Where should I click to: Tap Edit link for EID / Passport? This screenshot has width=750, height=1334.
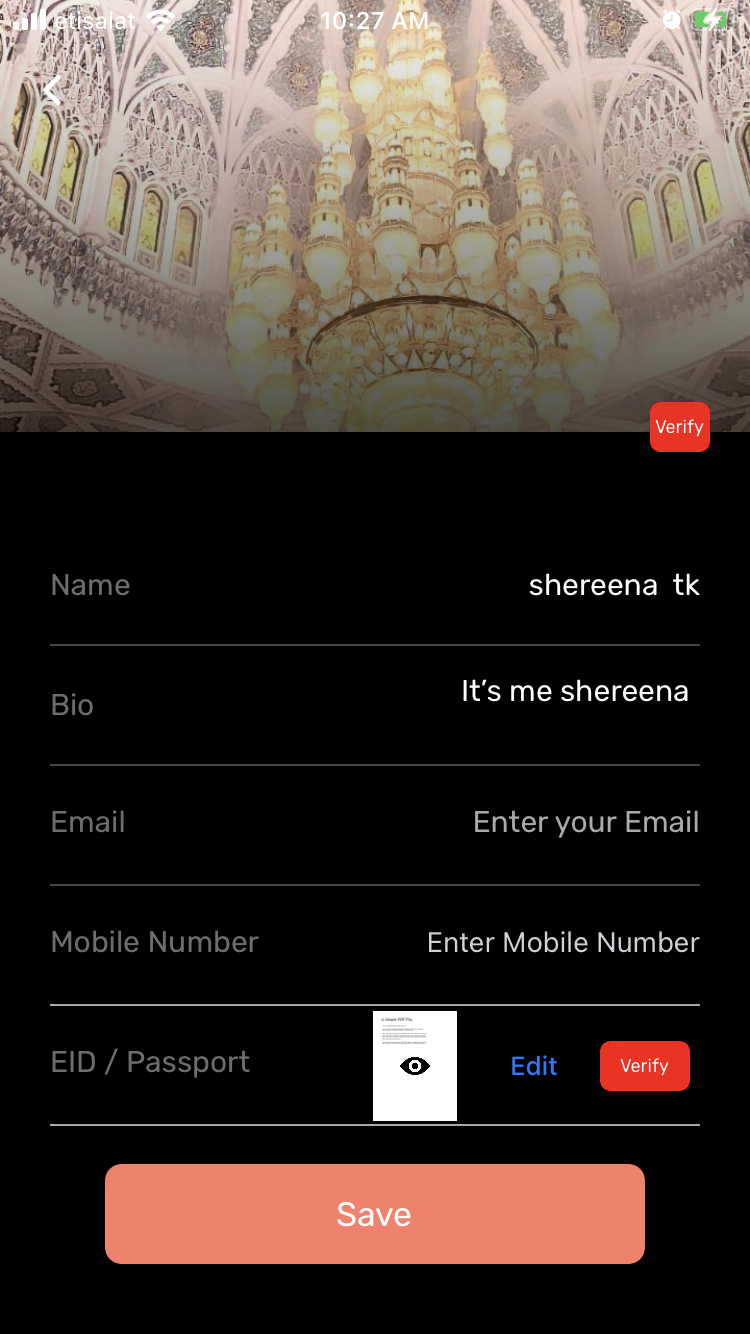pos(533,1066)
